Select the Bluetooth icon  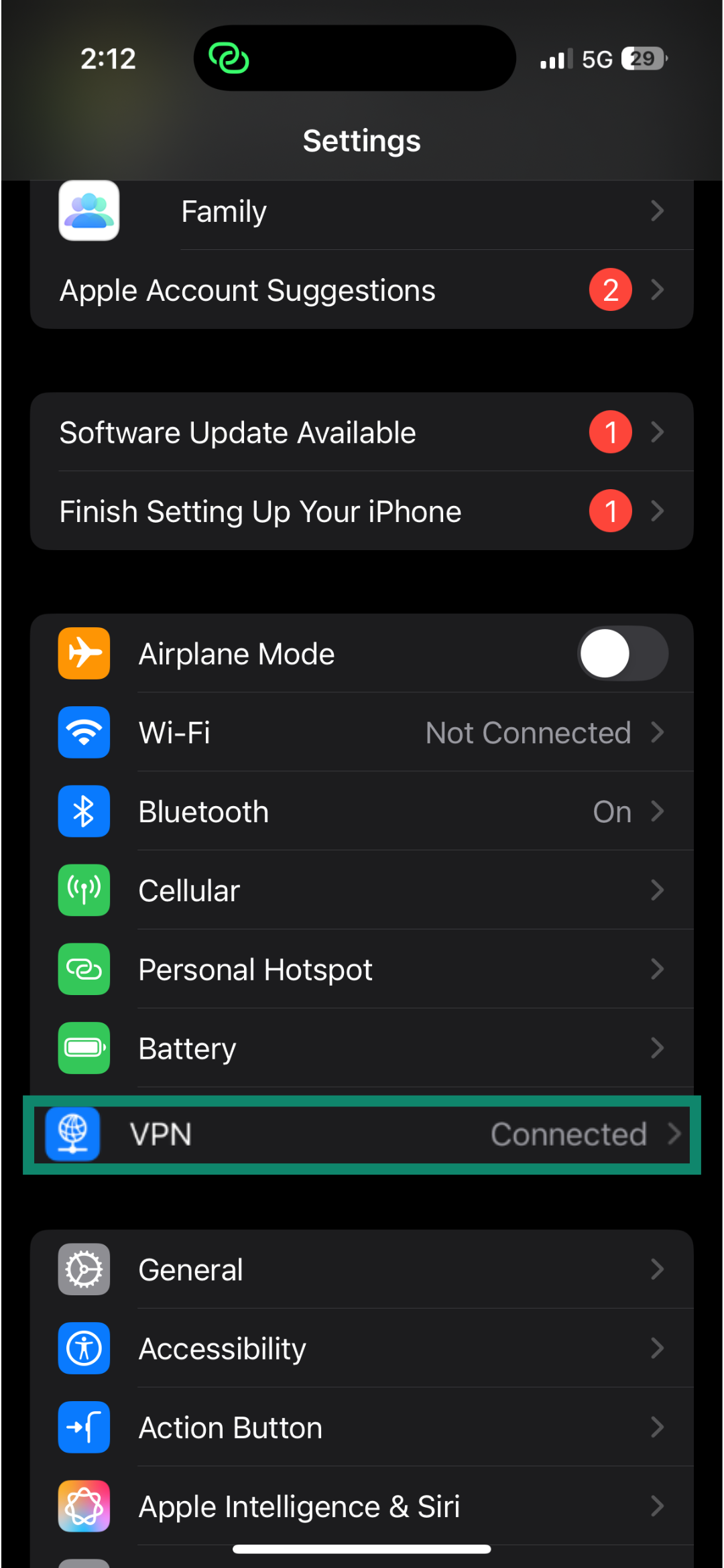point(84,811)
